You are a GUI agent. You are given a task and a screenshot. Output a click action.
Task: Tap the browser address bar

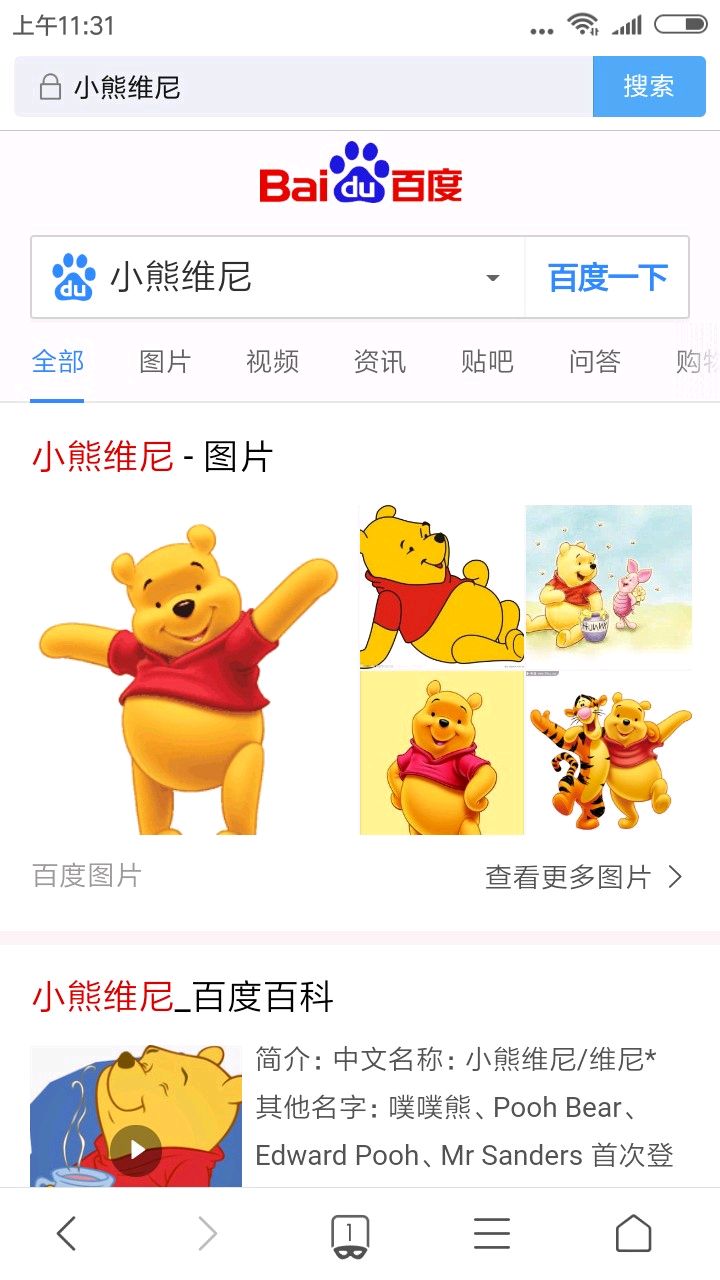[x=300, y=87]
